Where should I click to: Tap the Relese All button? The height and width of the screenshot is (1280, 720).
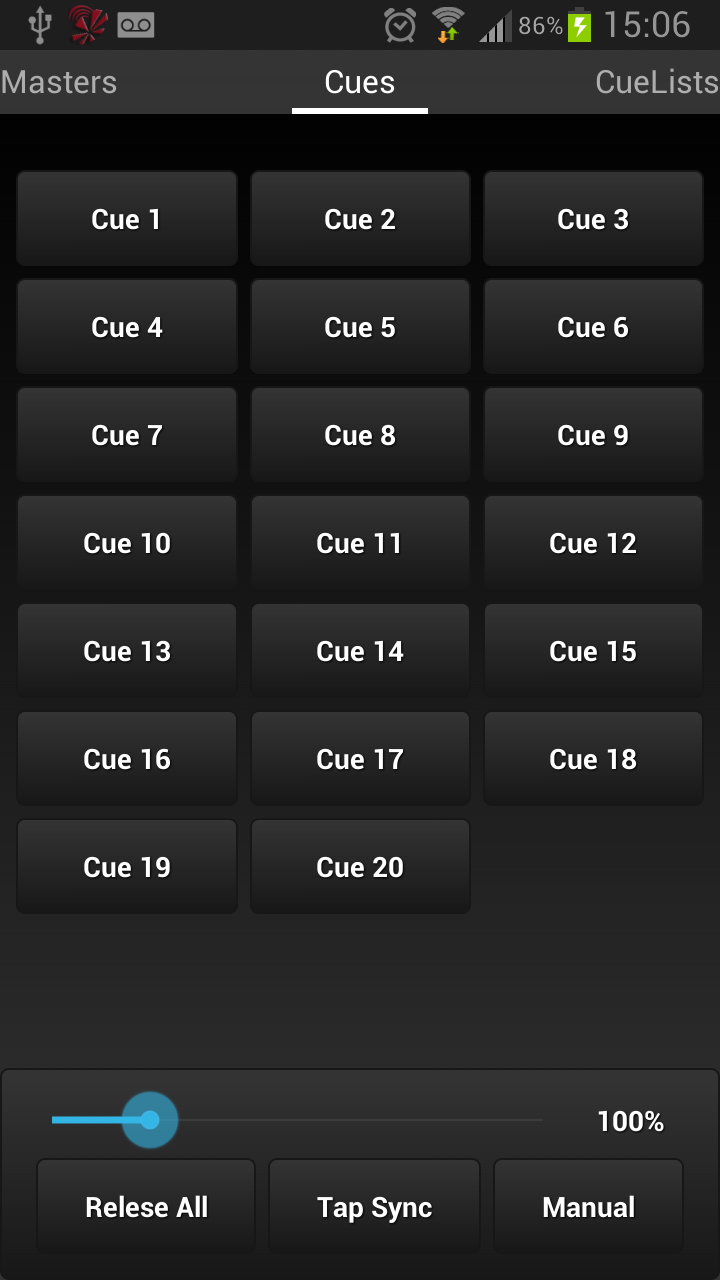(146, 1207)
